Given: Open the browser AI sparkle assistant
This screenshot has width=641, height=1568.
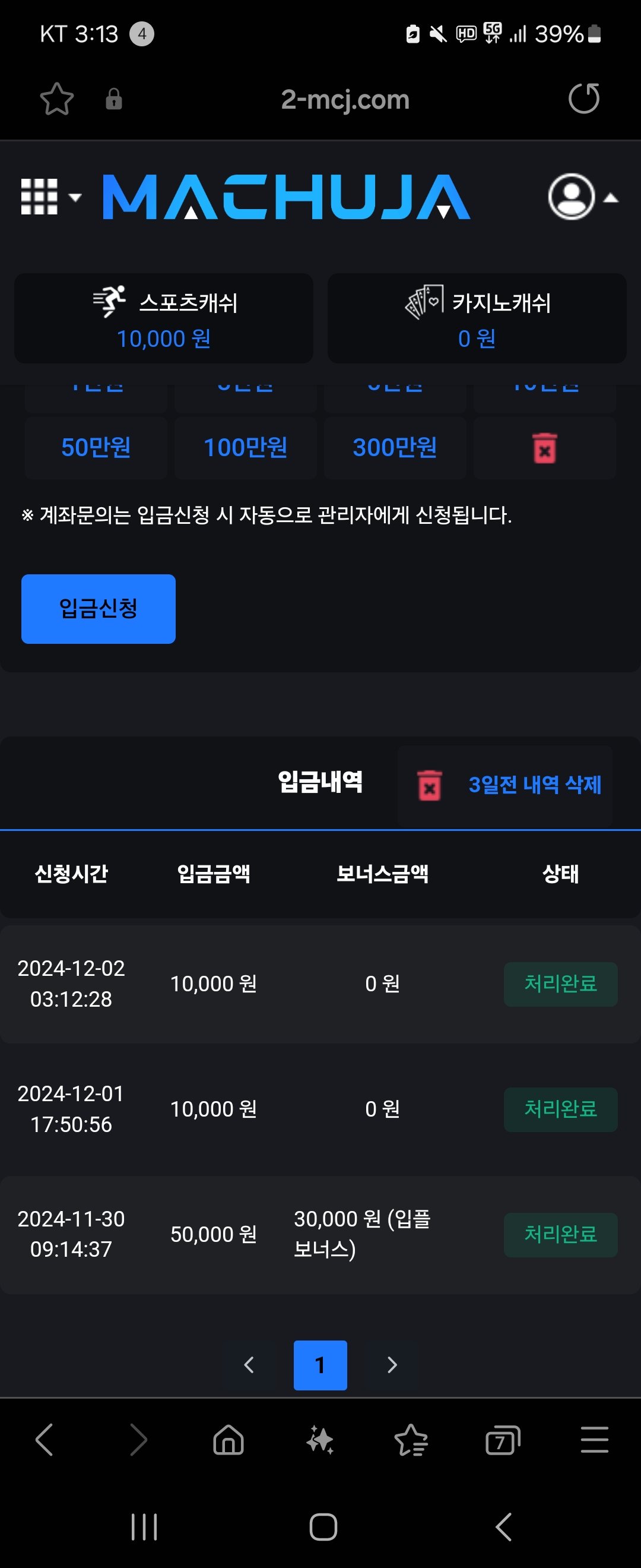Looking at the screenshot, I should point(320,1440).
